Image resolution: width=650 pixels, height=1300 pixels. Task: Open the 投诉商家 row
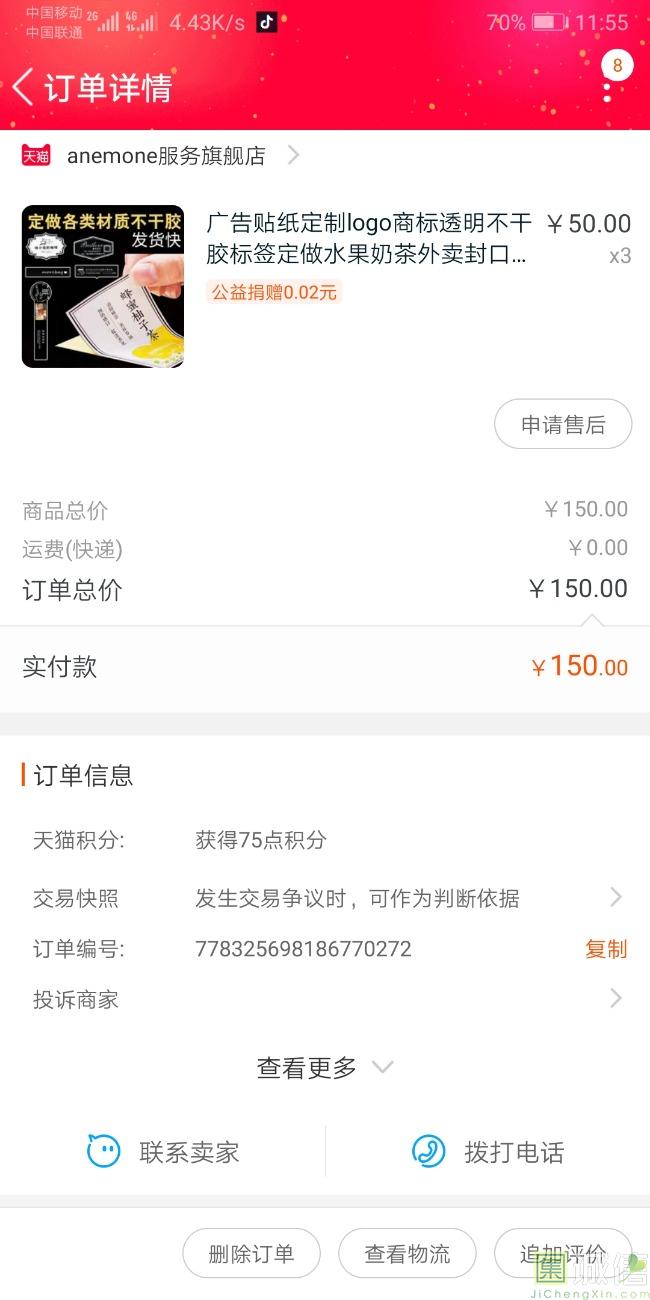(325, 999)
